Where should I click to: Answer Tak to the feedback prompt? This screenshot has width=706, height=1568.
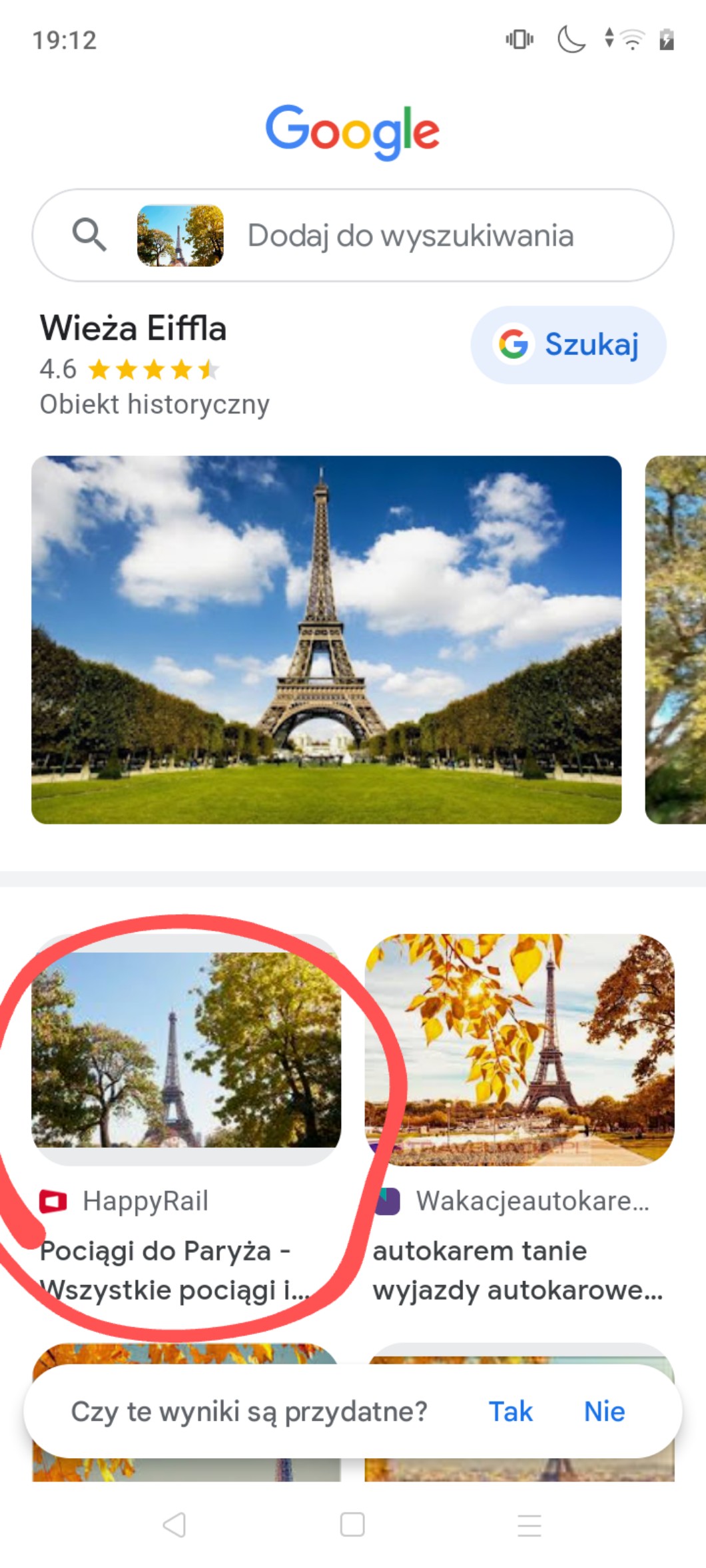(x=510, y=1411)
